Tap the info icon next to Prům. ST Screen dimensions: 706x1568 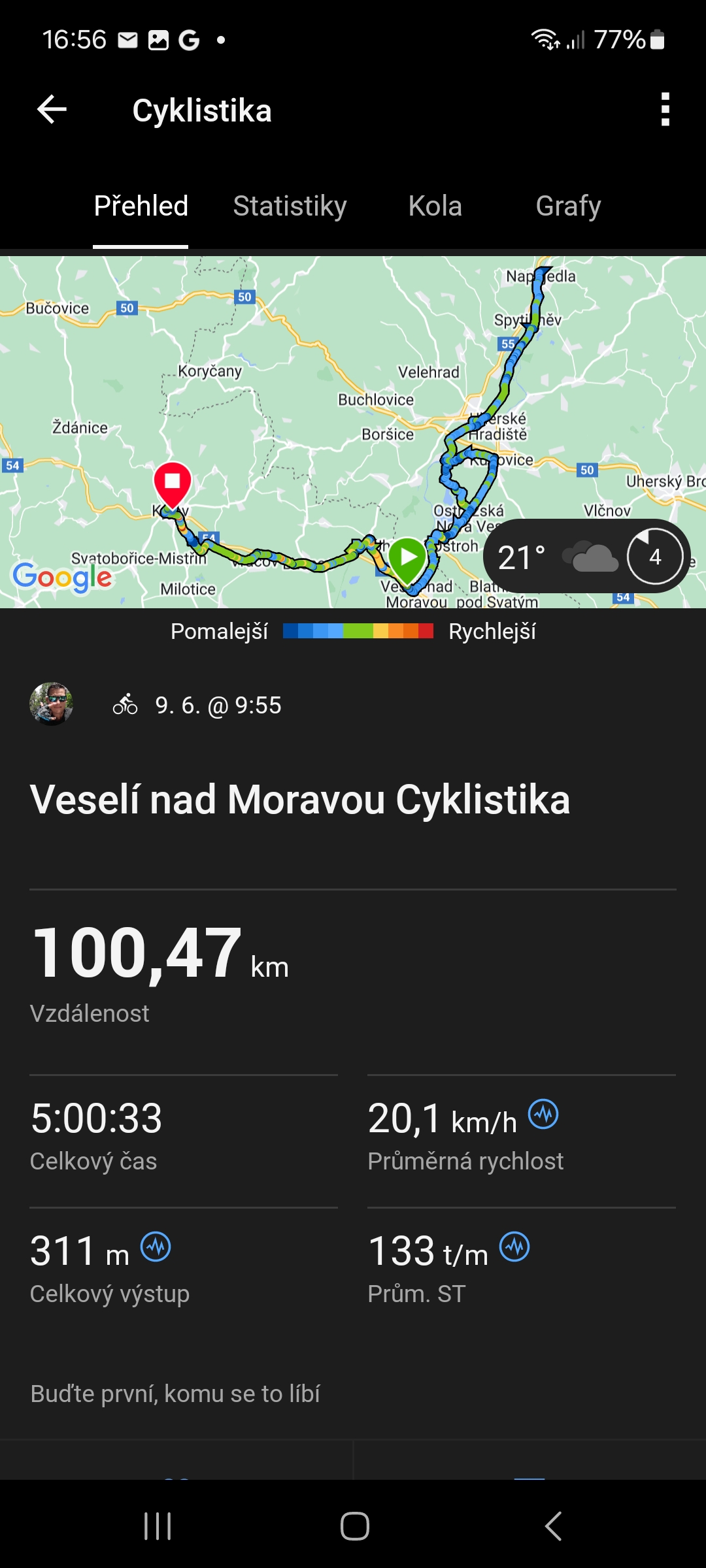(x=514, y=1247)
